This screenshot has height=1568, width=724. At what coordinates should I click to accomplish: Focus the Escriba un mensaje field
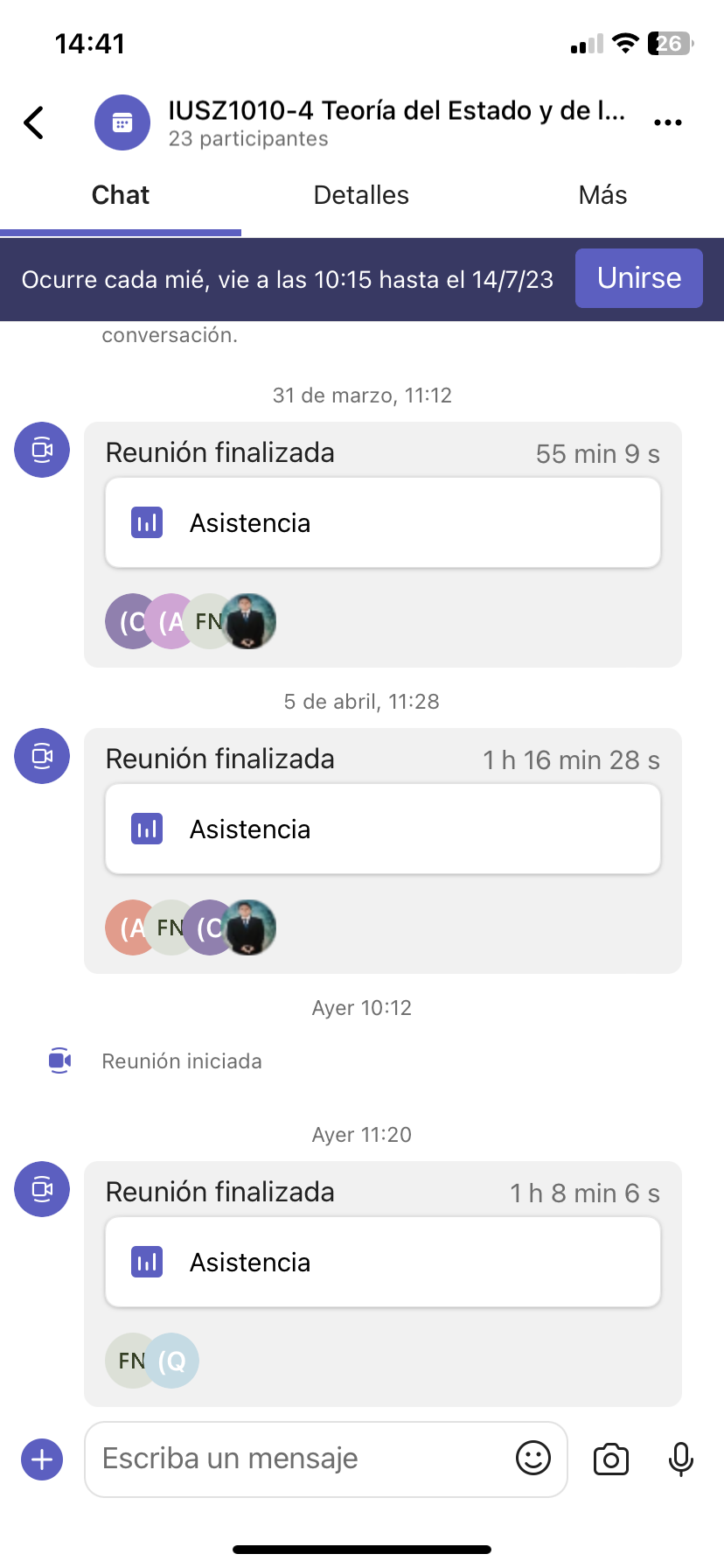coord(297,1459)
